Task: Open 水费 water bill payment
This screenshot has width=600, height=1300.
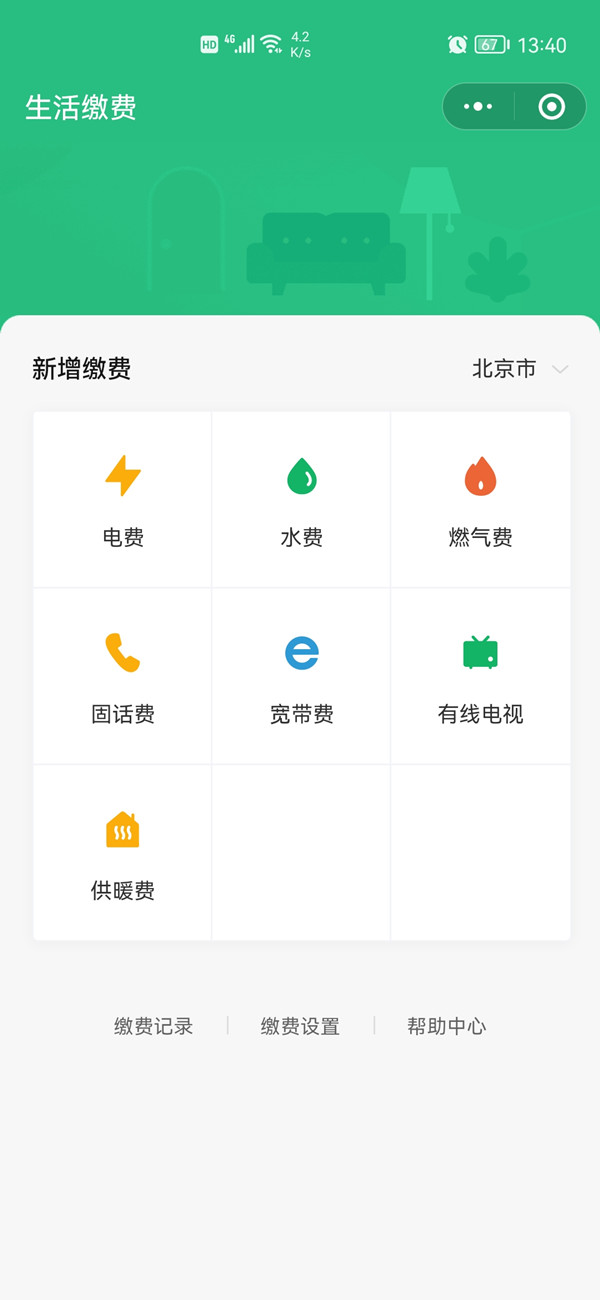Action: point(301,499)
